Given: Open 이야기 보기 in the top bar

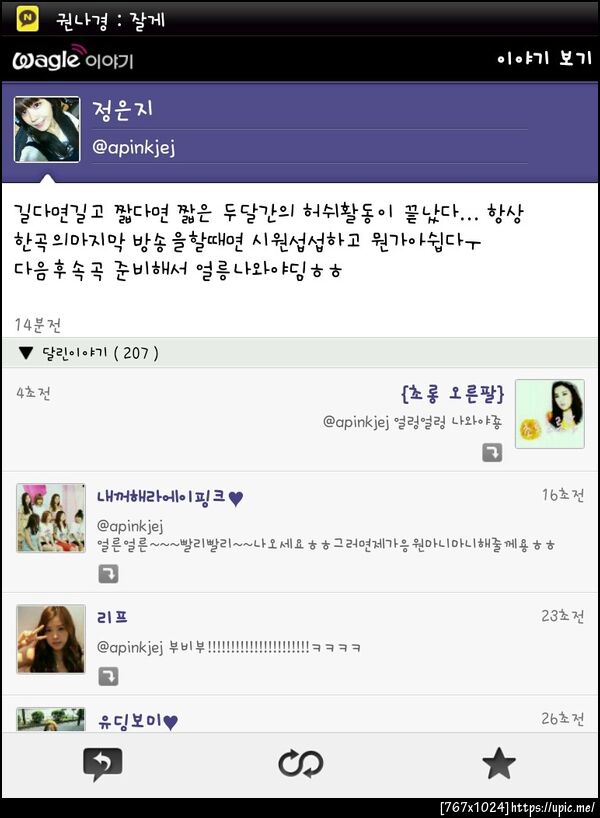Looking at the screenshot, I should (x=544, y=58).
